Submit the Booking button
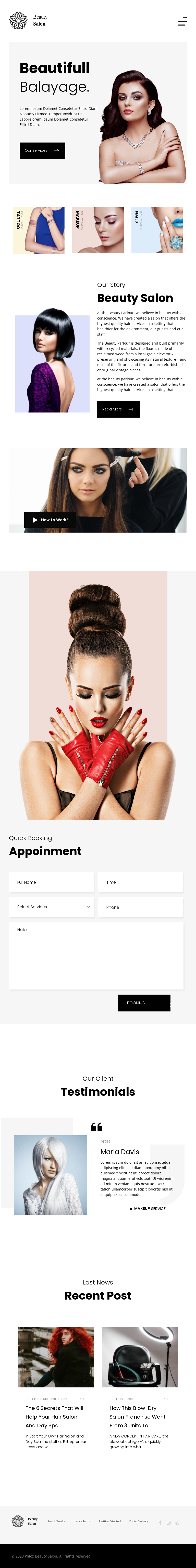Screen dimensions: 196x1568 (x=144, y=1003)
